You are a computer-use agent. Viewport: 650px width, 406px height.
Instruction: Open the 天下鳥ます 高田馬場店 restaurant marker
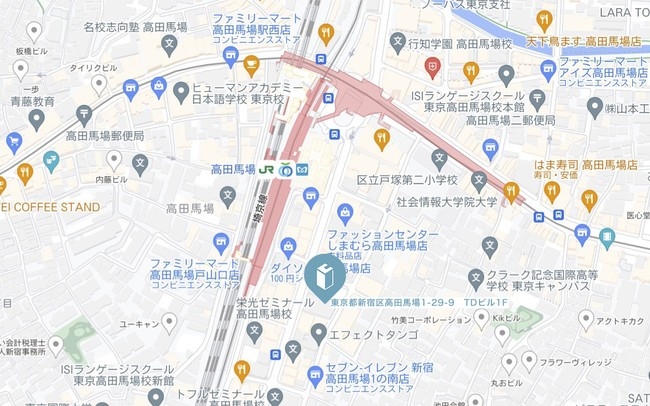544,20
